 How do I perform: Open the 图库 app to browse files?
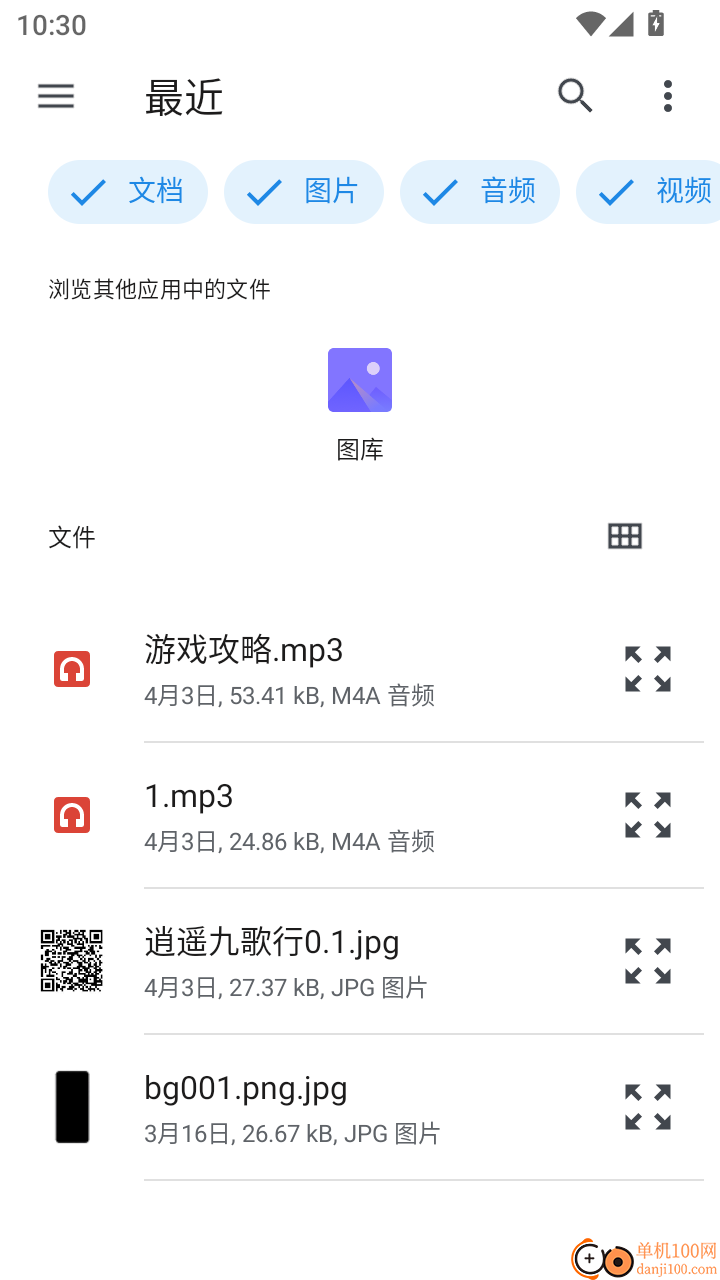(360, 380)
